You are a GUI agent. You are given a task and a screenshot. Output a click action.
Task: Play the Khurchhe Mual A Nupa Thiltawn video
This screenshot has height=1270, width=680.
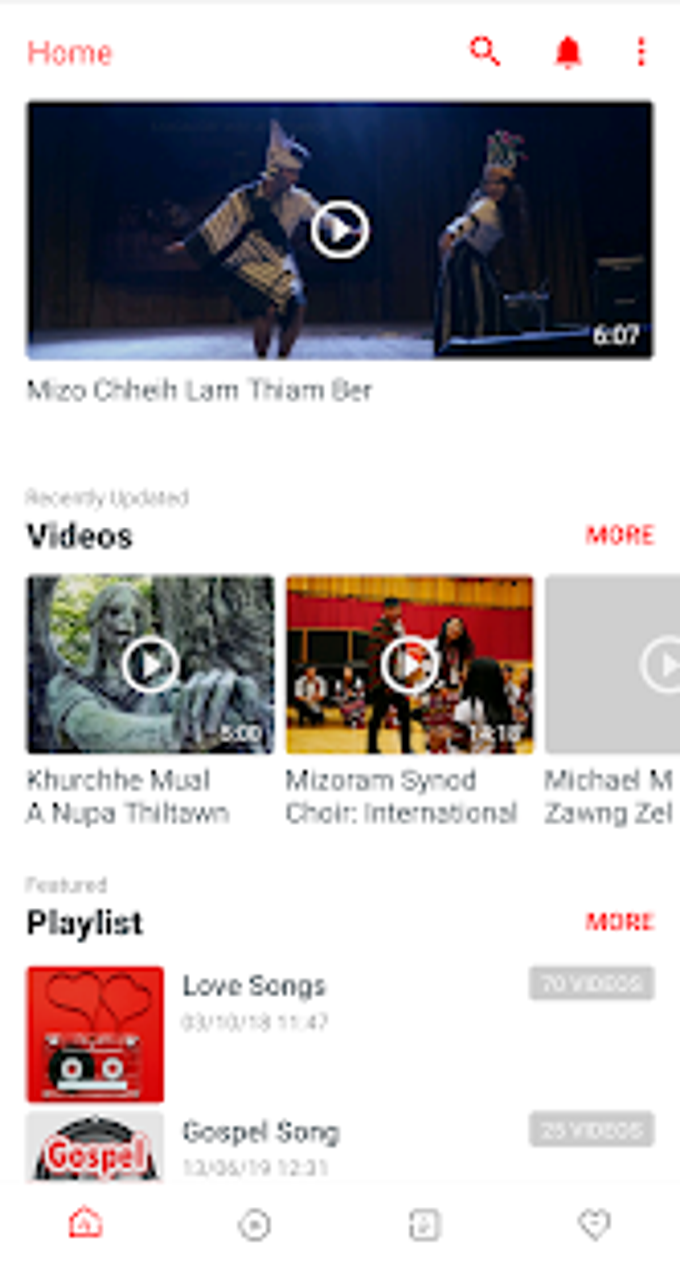[x=150, y=664]
